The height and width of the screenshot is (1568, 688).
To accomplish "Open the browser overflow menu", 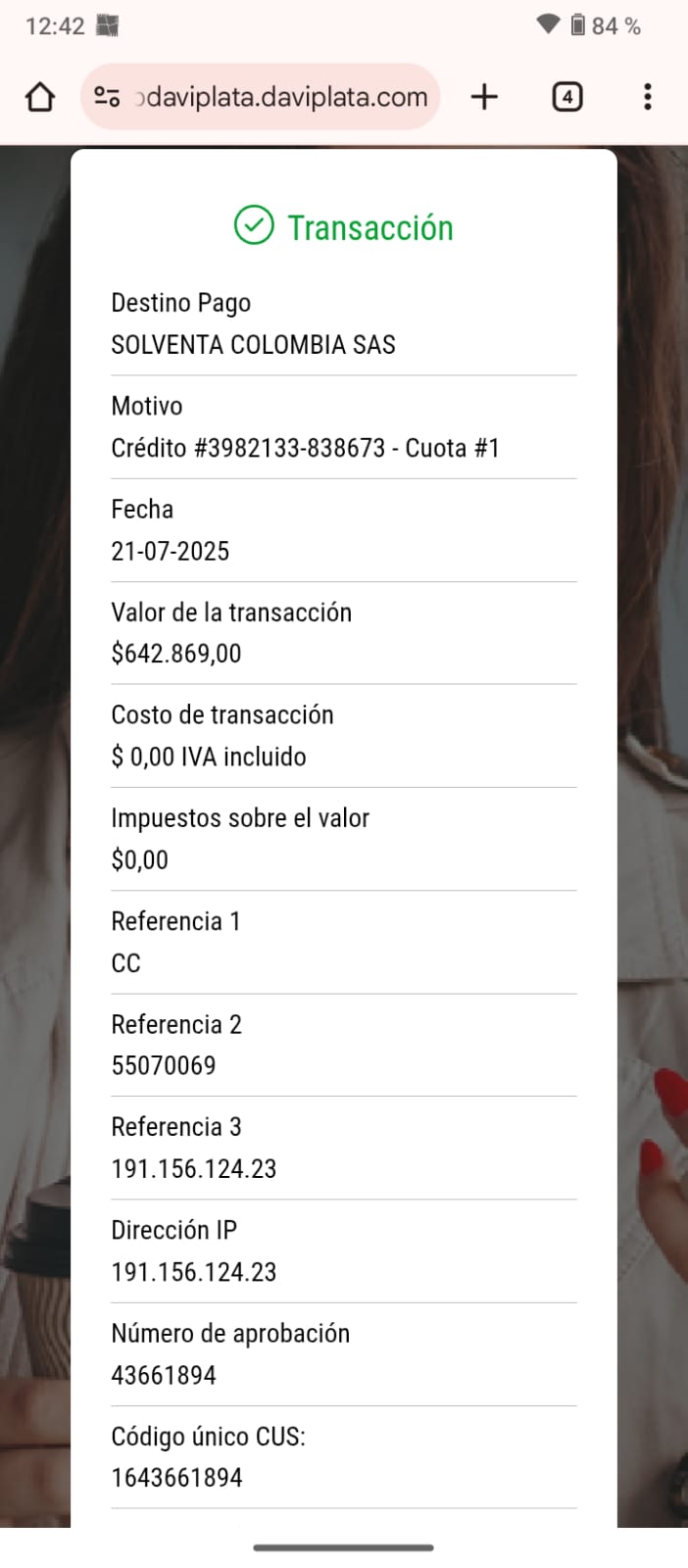I will click(x=647, y=97).
